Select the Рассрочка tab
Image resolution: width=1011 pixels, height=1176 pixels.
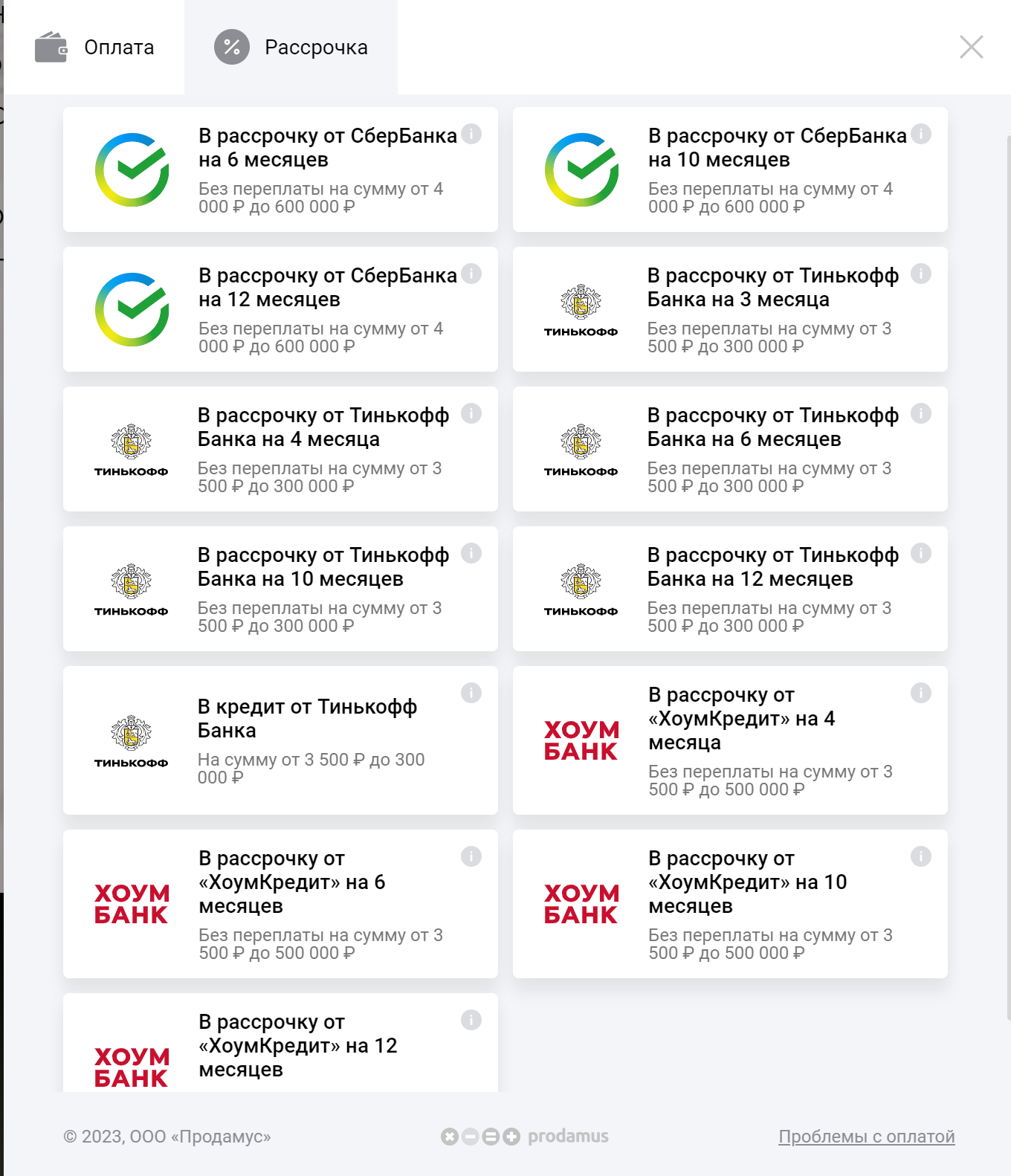(x=291, y=48)
